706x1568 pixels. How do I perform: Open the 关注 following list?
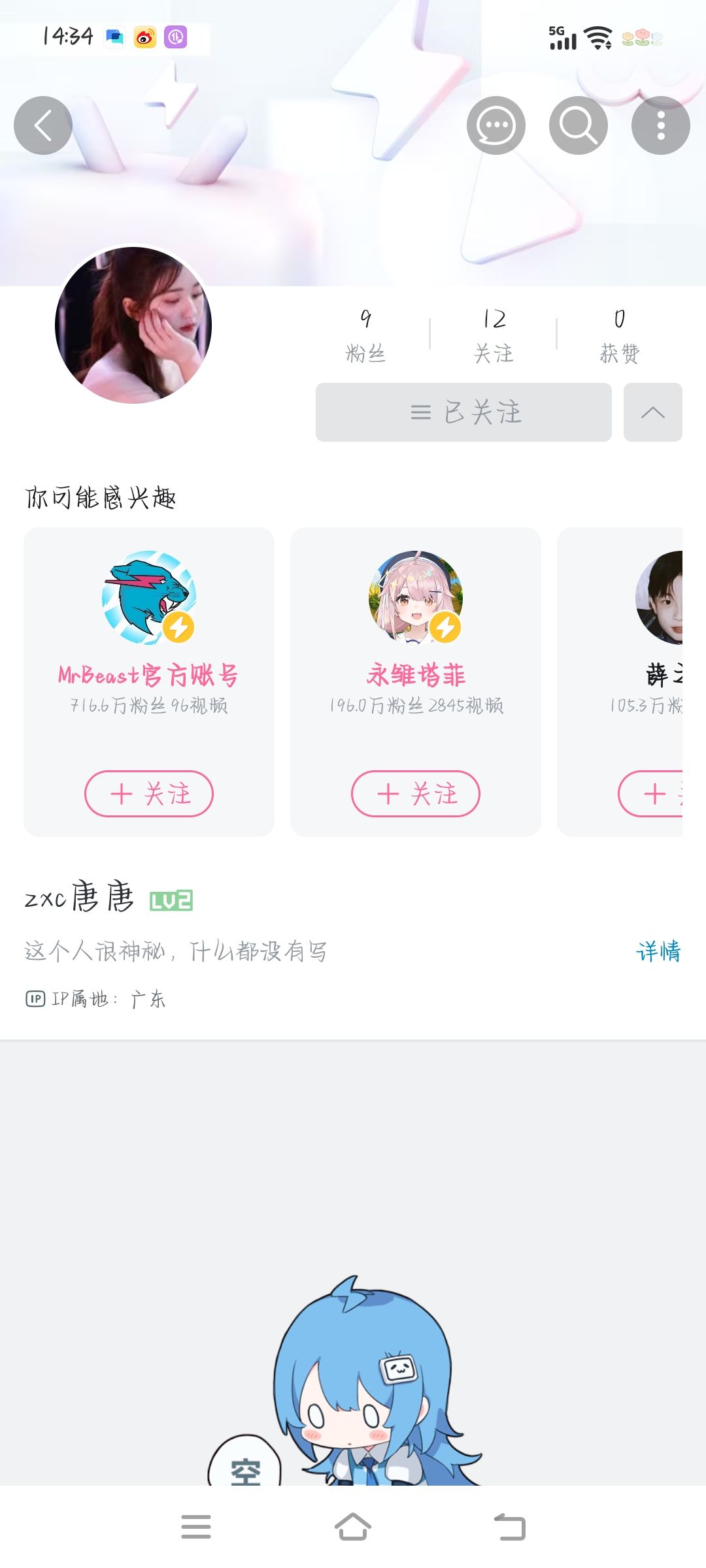[494, 336]
